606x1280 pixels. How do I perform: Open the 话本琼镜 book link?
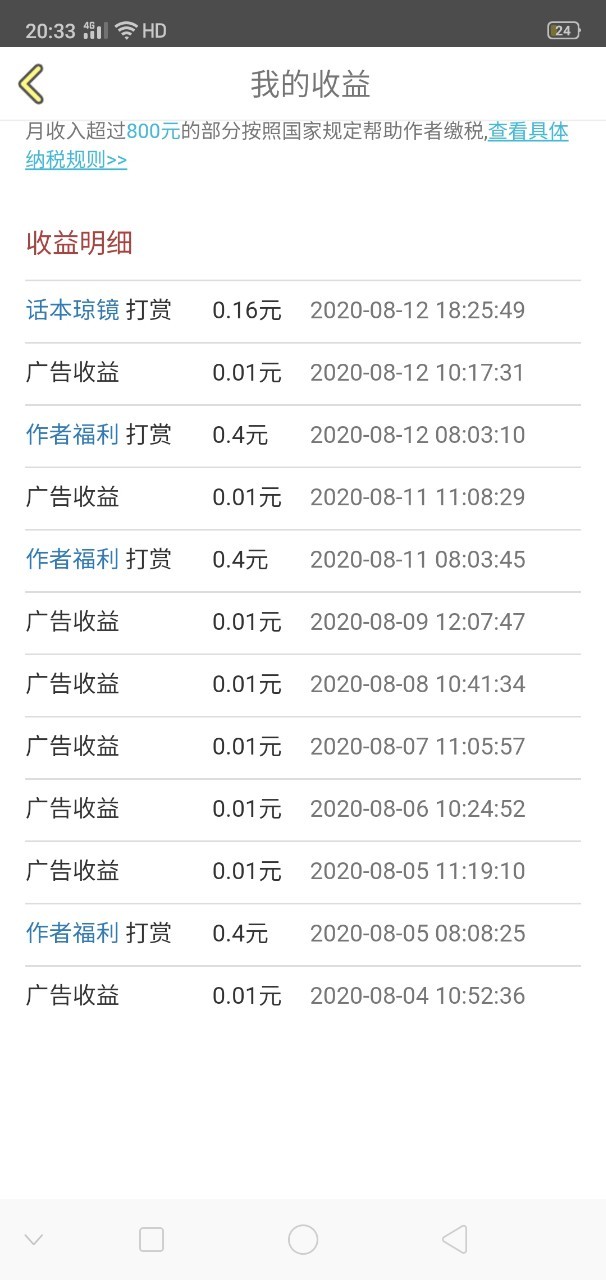pyautogui.click(x=72, y=310)
